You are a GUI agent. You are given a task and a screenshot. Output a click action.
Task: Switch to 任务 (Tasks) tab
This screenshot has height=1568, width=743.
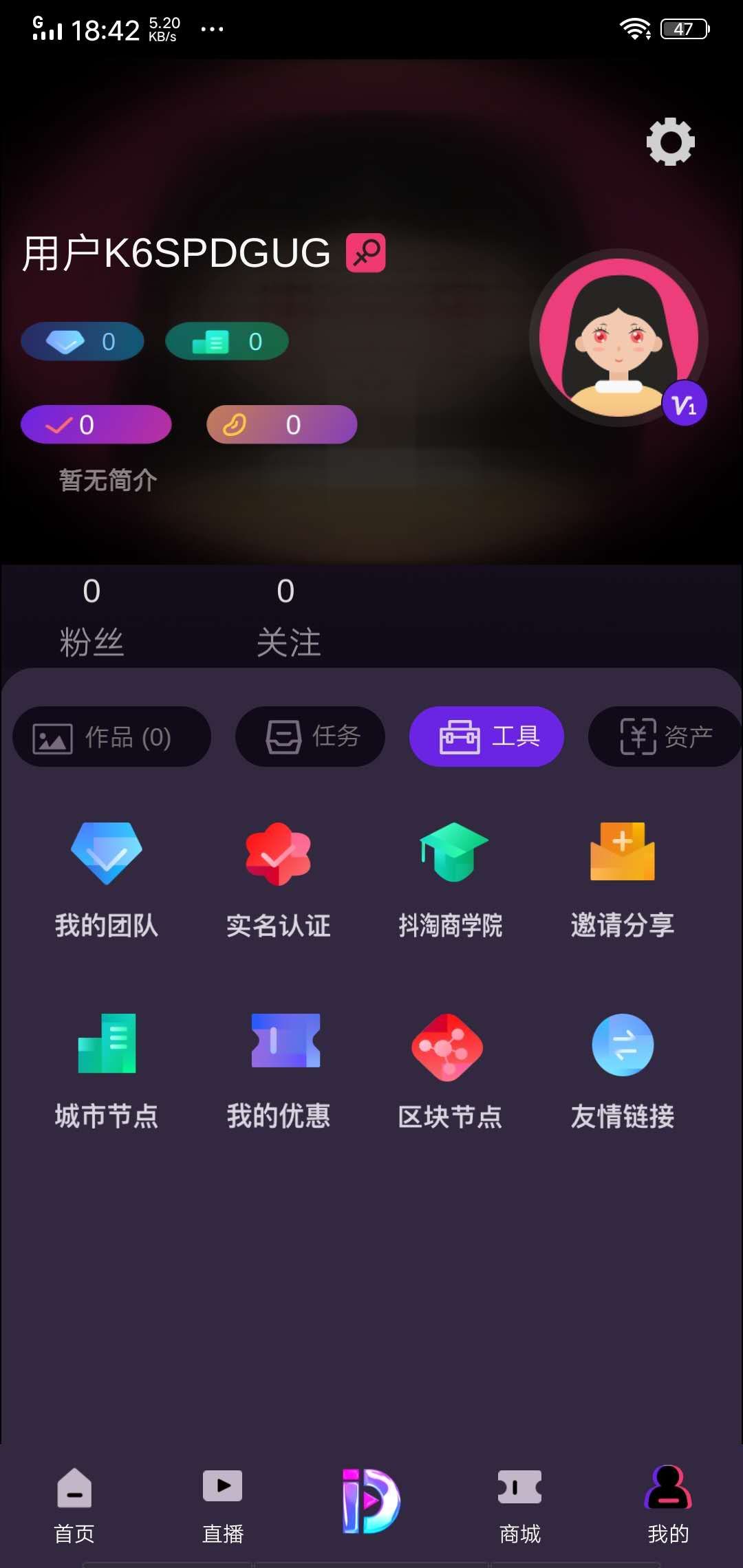tap(310, 736)
